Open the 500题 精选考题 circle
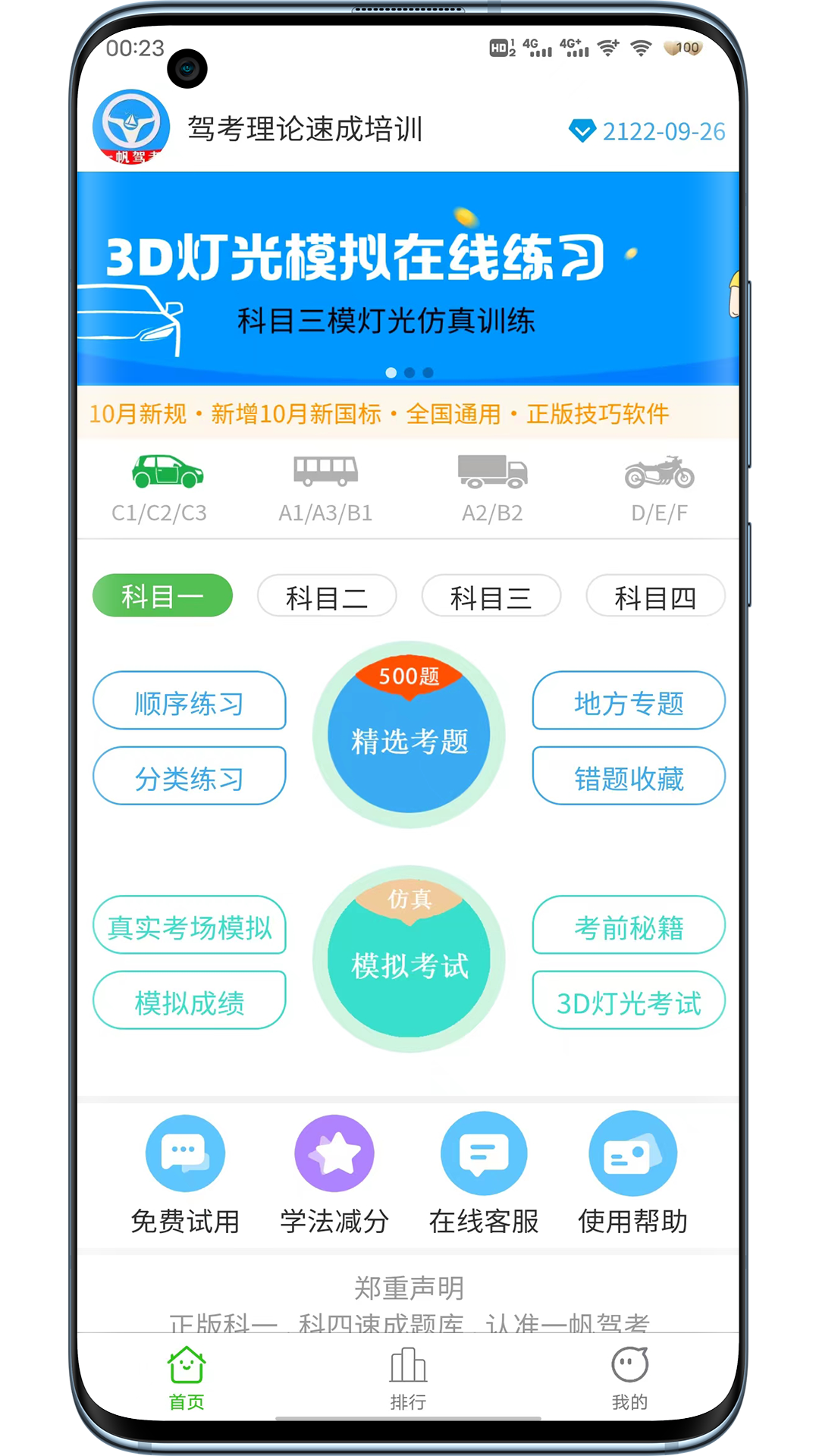 pos(409,736)
